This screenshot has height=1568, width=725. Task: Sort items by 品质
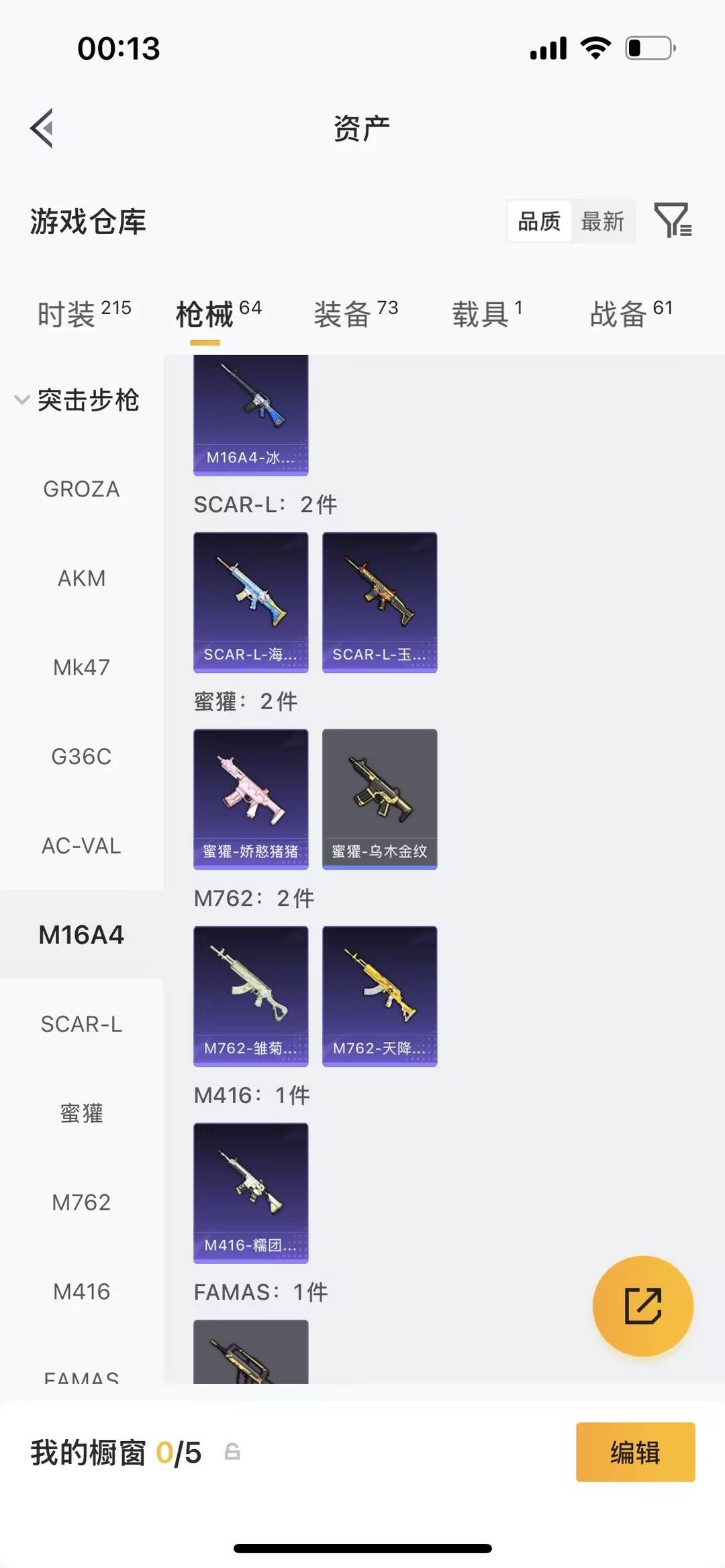click(x=539, y=221)
